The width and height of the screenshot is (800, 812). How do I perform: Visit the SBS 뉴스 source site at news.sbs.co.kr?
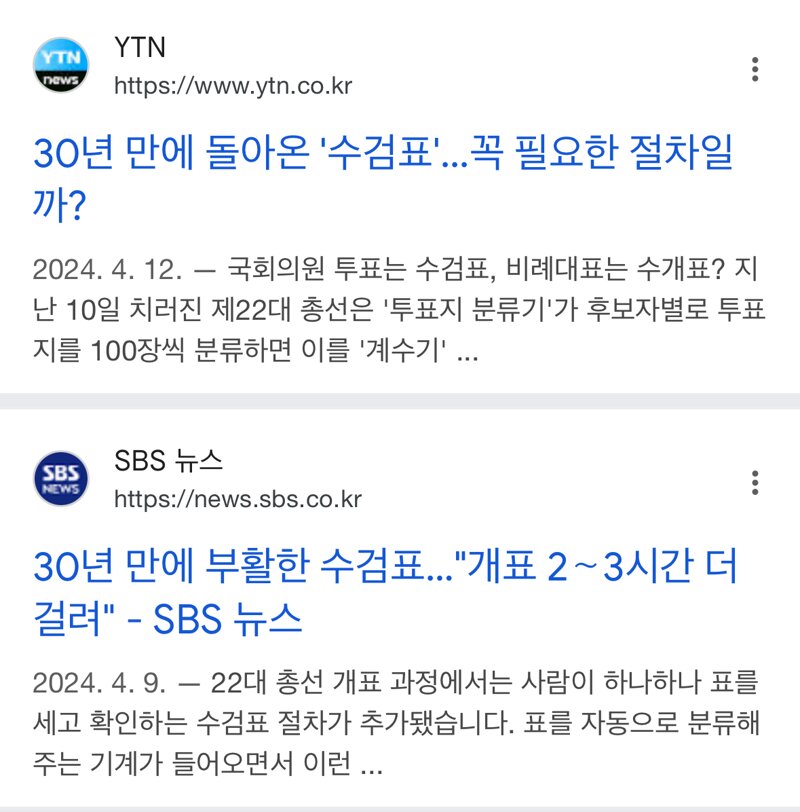[238, 498]
